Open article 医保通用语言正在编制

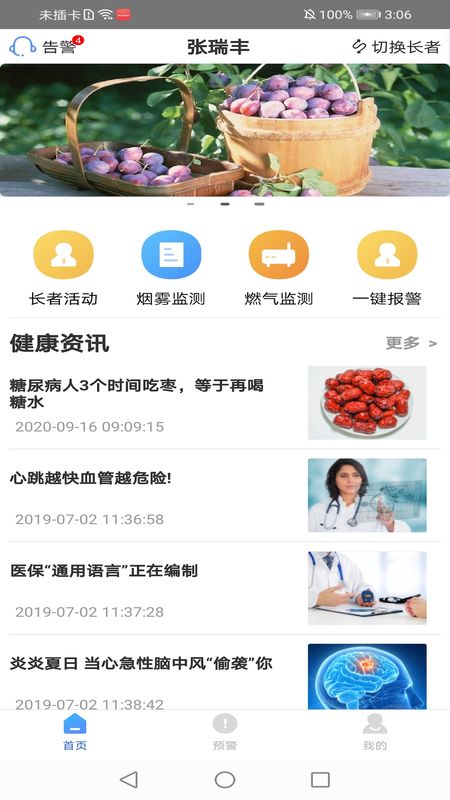click(224, 588)
